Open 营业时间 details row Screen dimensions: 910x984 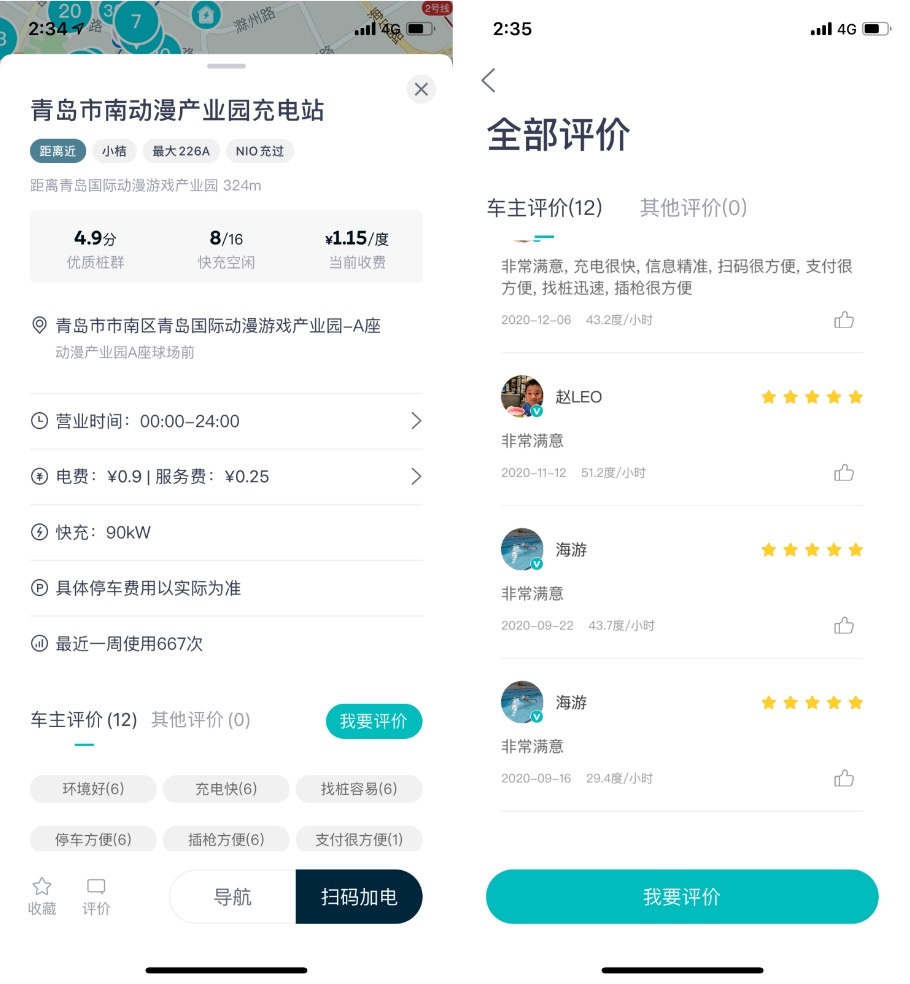226,421
